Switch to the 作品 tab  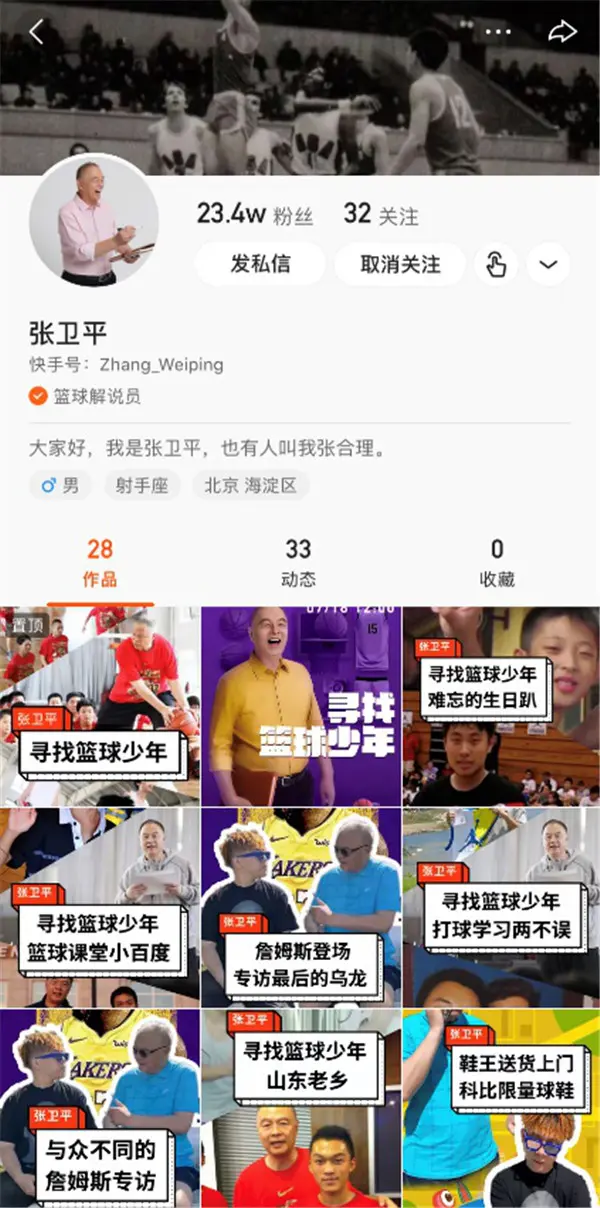click(x=100, y=562)
